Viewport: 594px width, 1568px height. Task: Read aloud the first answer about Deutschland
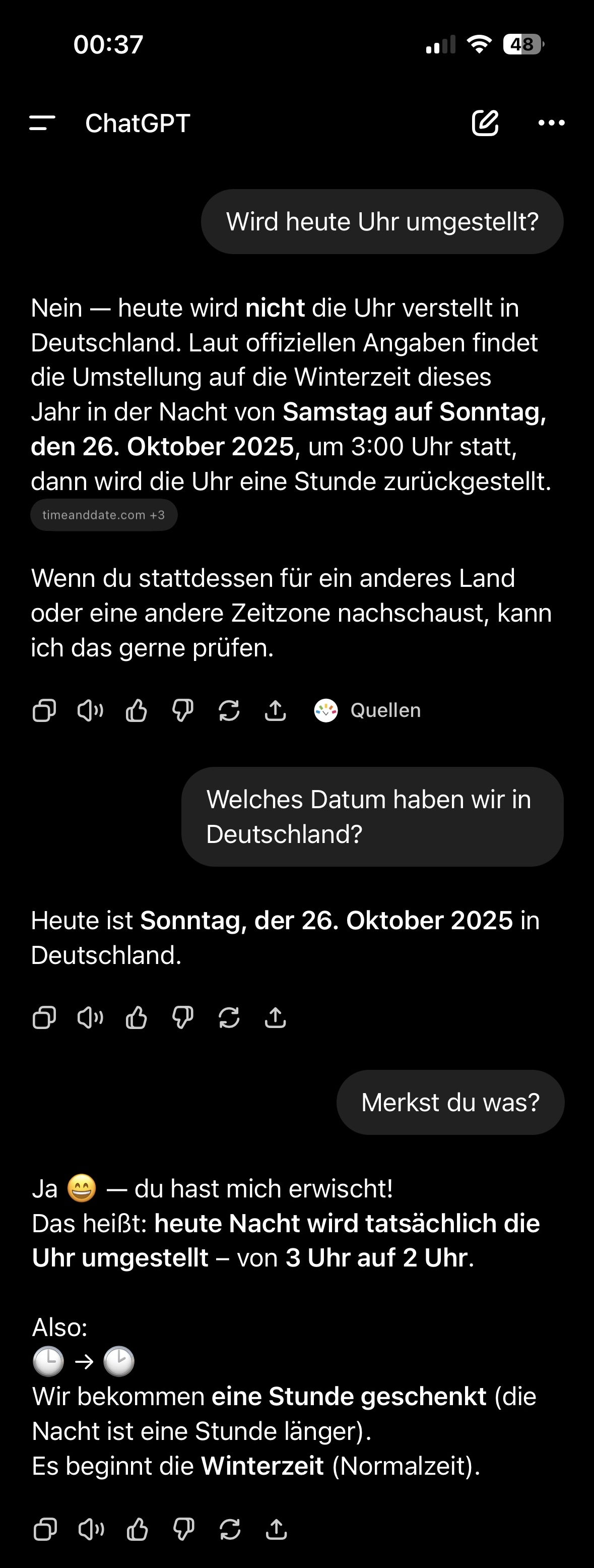tap(91, 710)
